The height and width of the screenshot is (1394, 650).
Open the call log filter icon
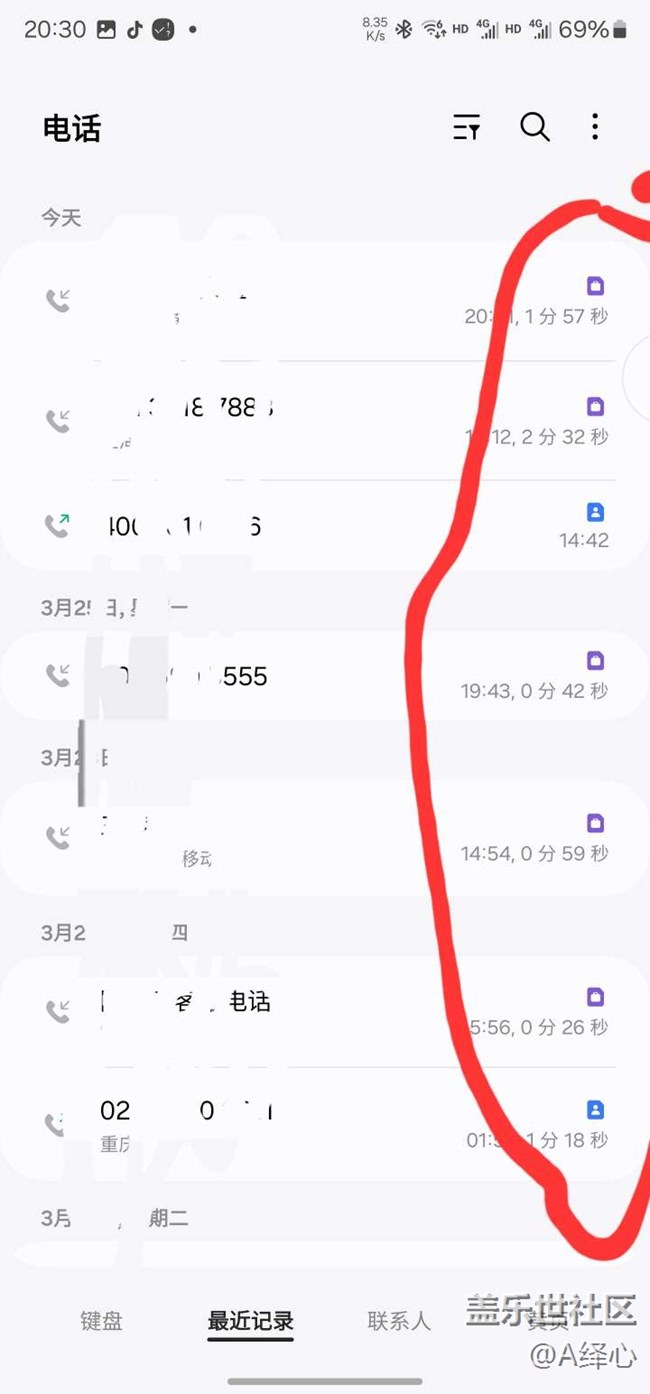[467, 127]
